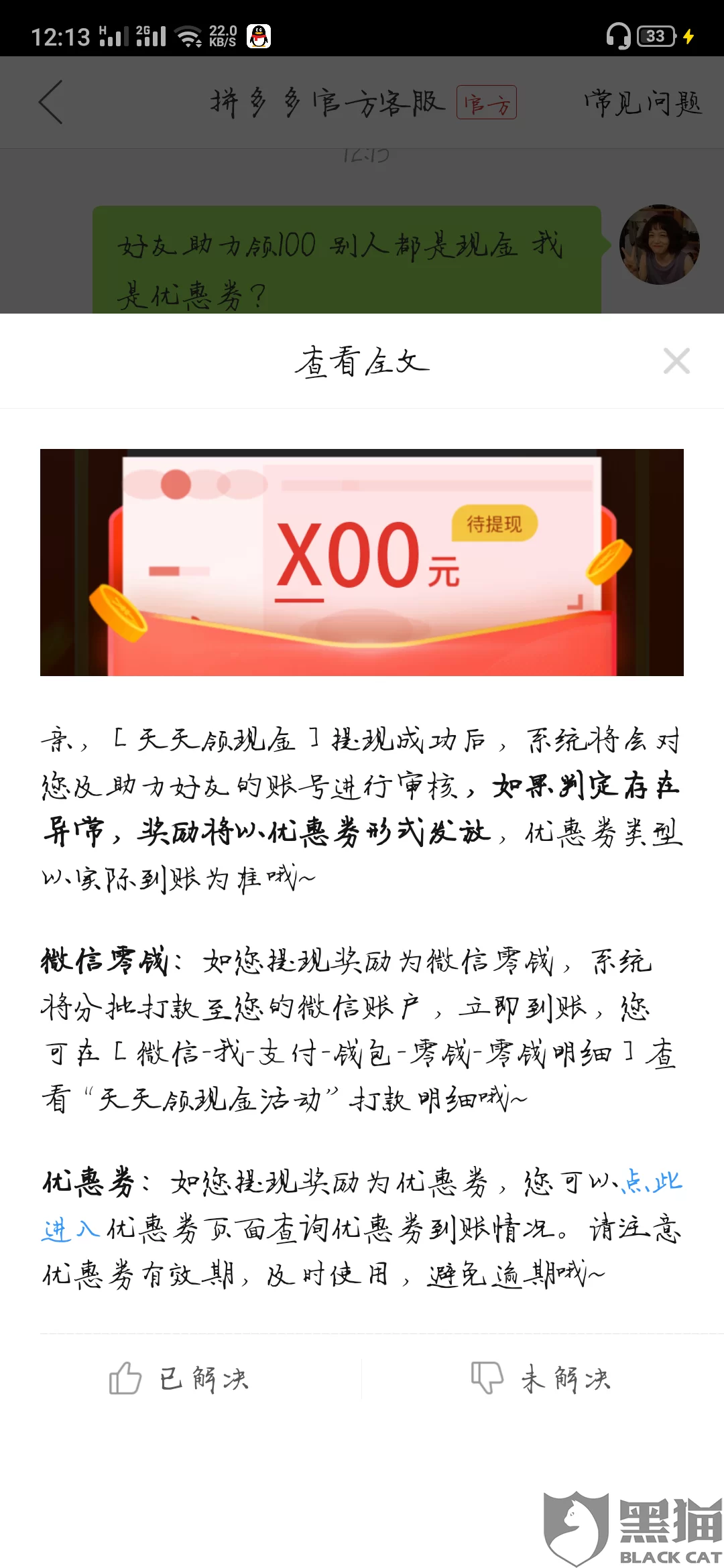Close the 查看全文 panel
Screen dimensions: 724x1568
(x=676, y=361)
